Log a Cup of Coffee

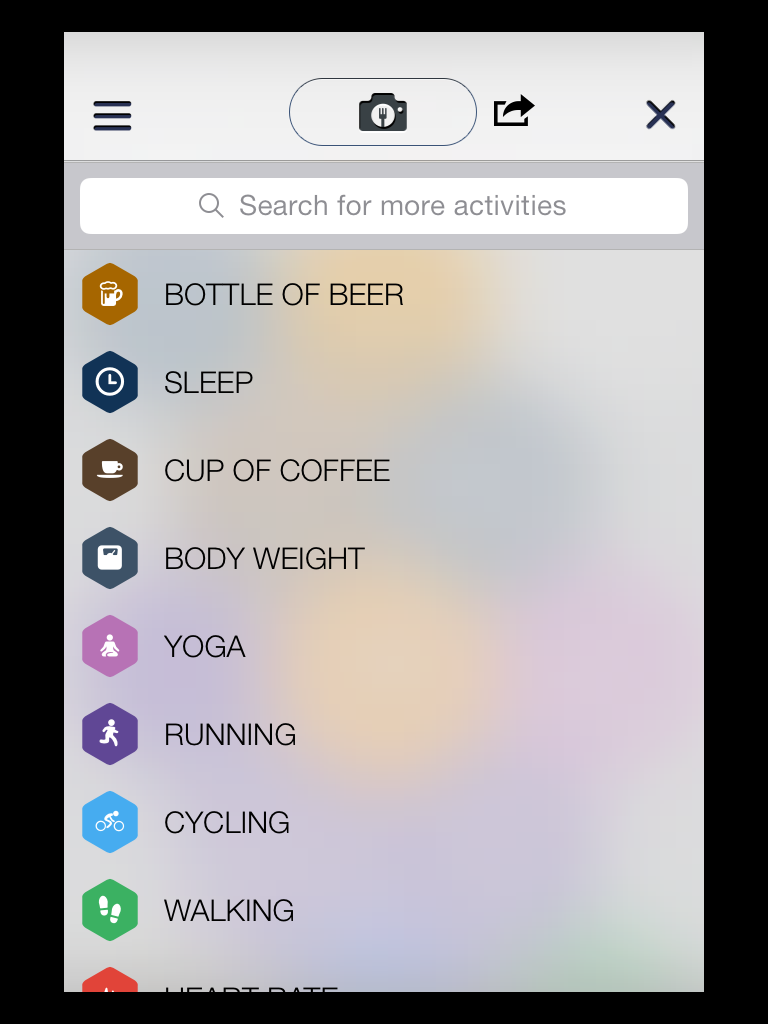tap(276, 471)
